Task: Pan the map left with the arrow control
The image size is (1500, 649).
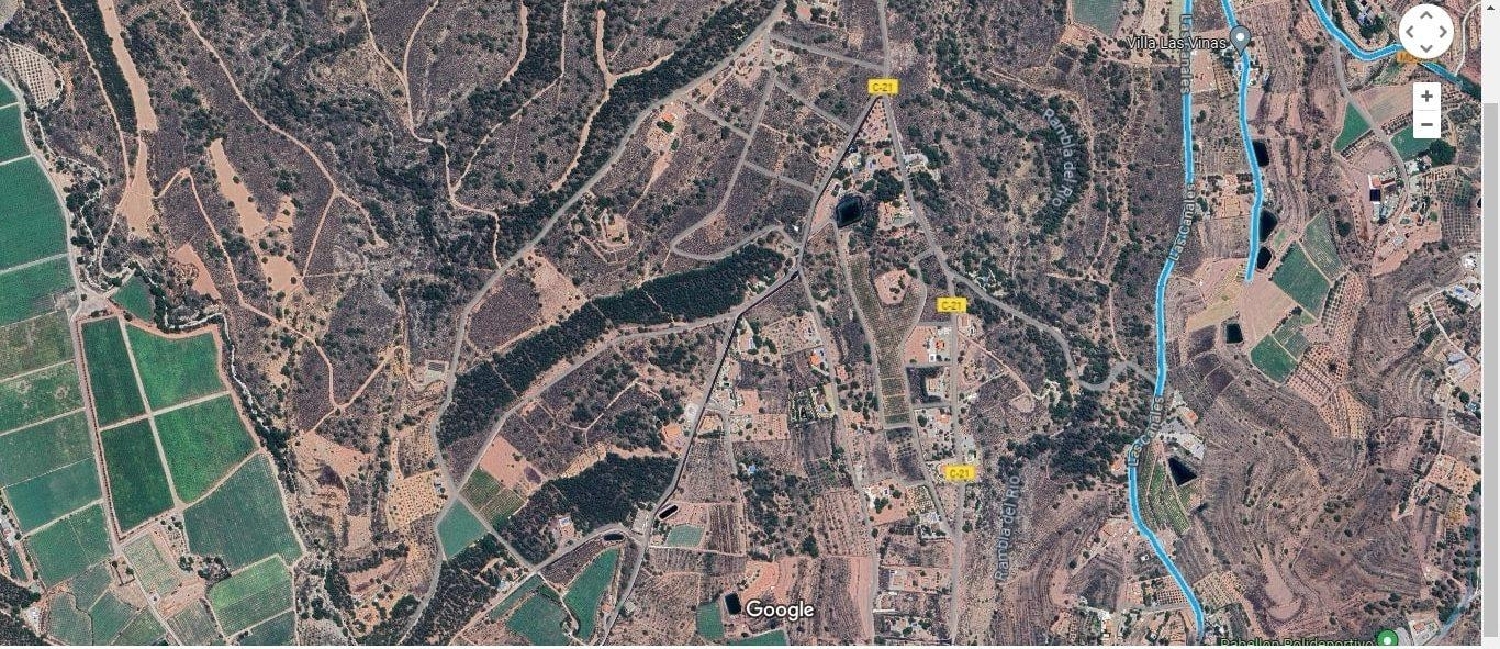Action: pyautogui.click(x=1411, y=32)
